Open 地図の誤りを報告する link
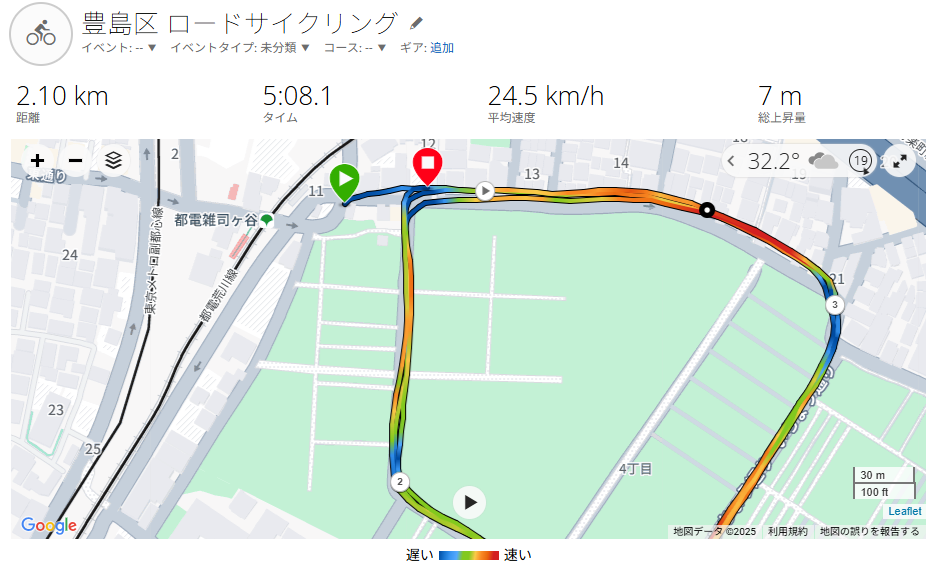Image resolution: width=935 pixels, height=583 pixels. (869, 531)
